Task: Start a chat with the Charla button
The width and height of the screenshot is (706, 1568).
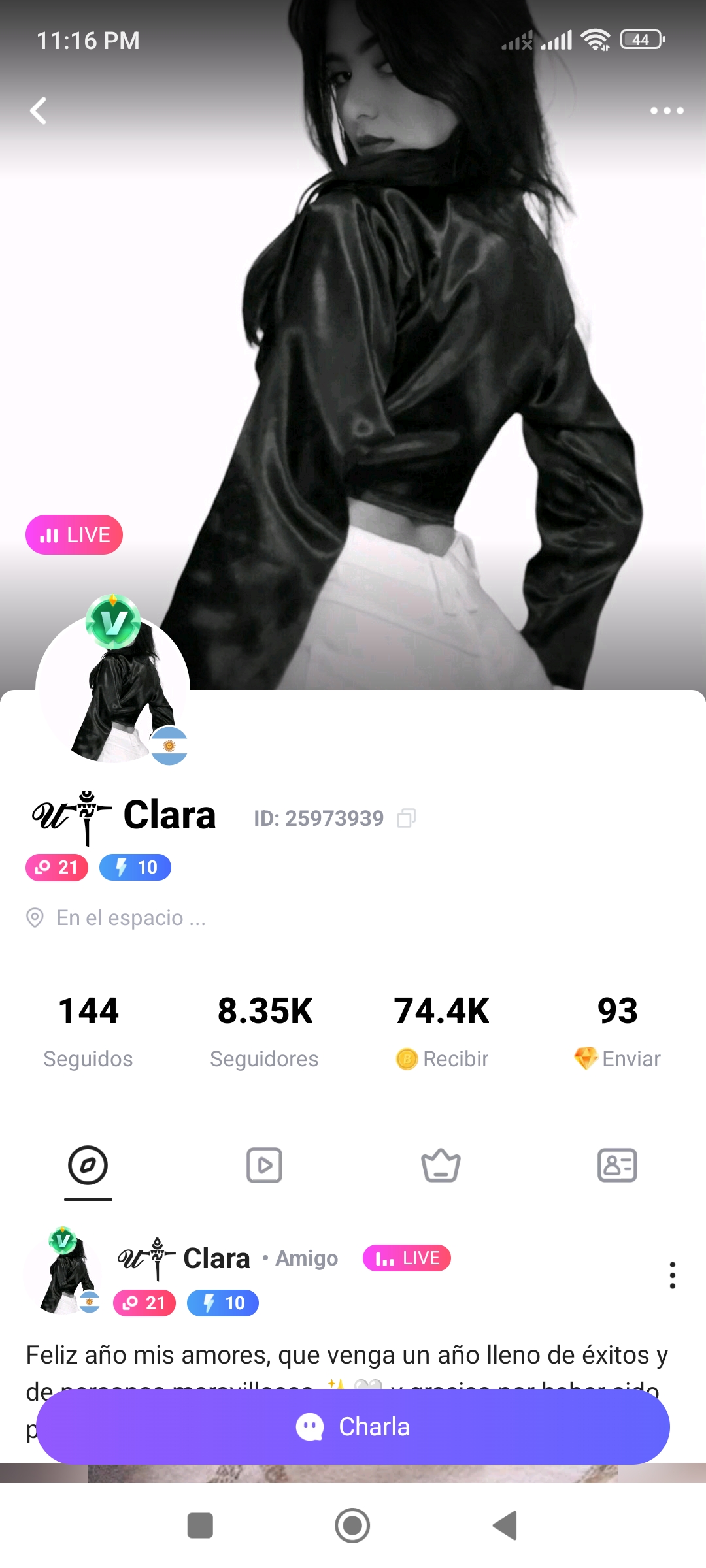Action: (x=353, y=1427)
